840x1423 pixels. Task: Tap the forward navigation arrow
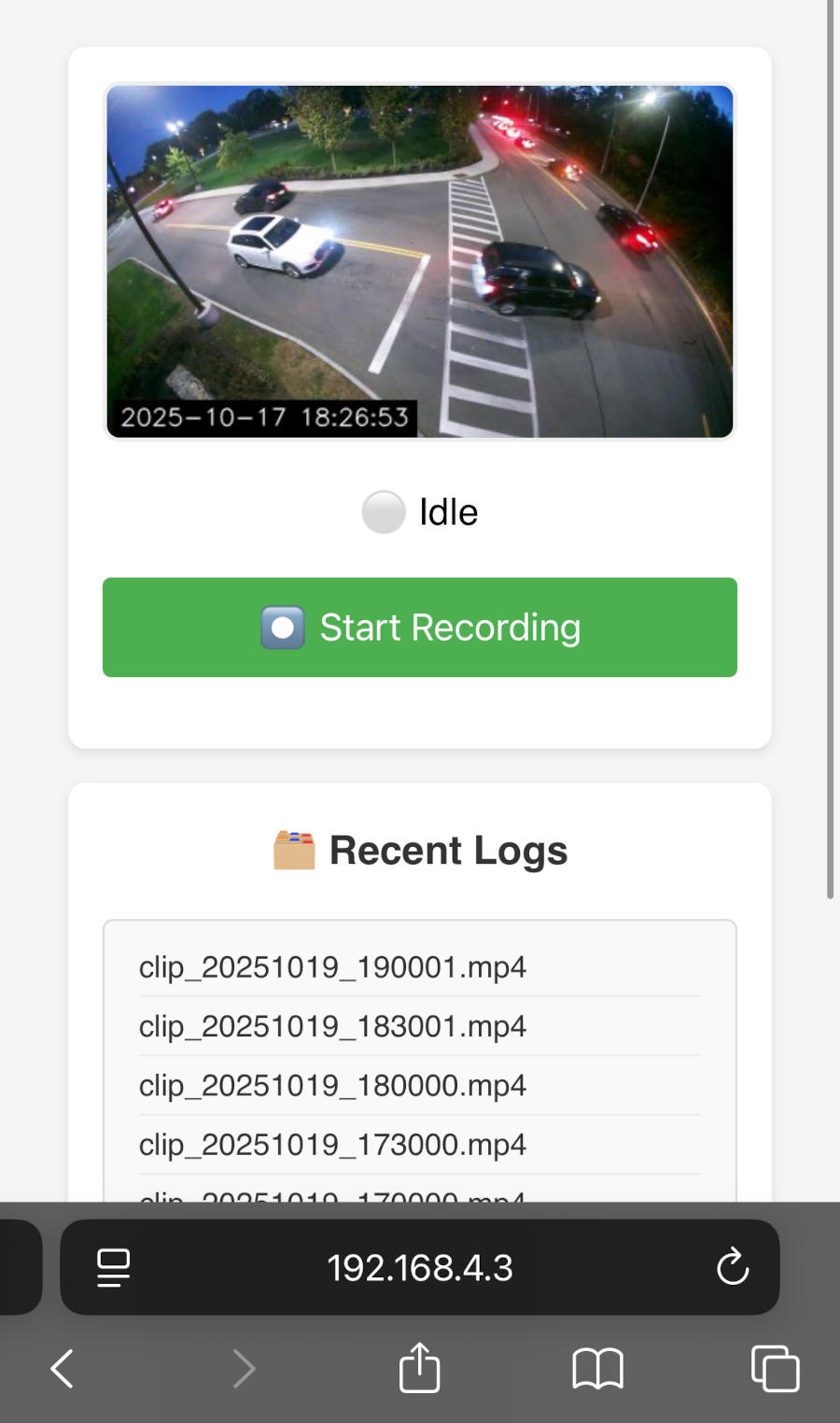click(x=245, y=1367)
